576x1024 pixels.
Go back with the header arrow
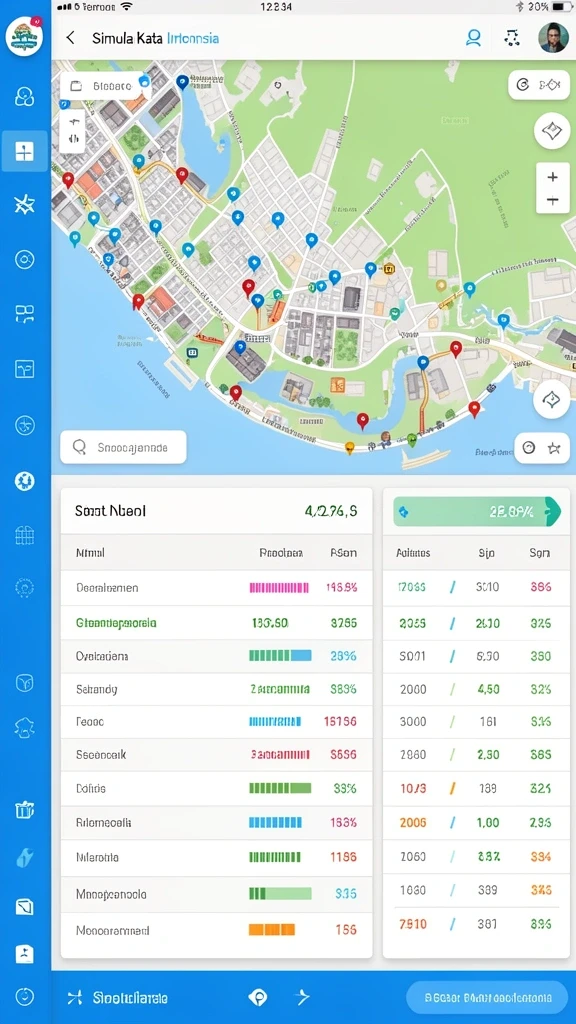71,38
